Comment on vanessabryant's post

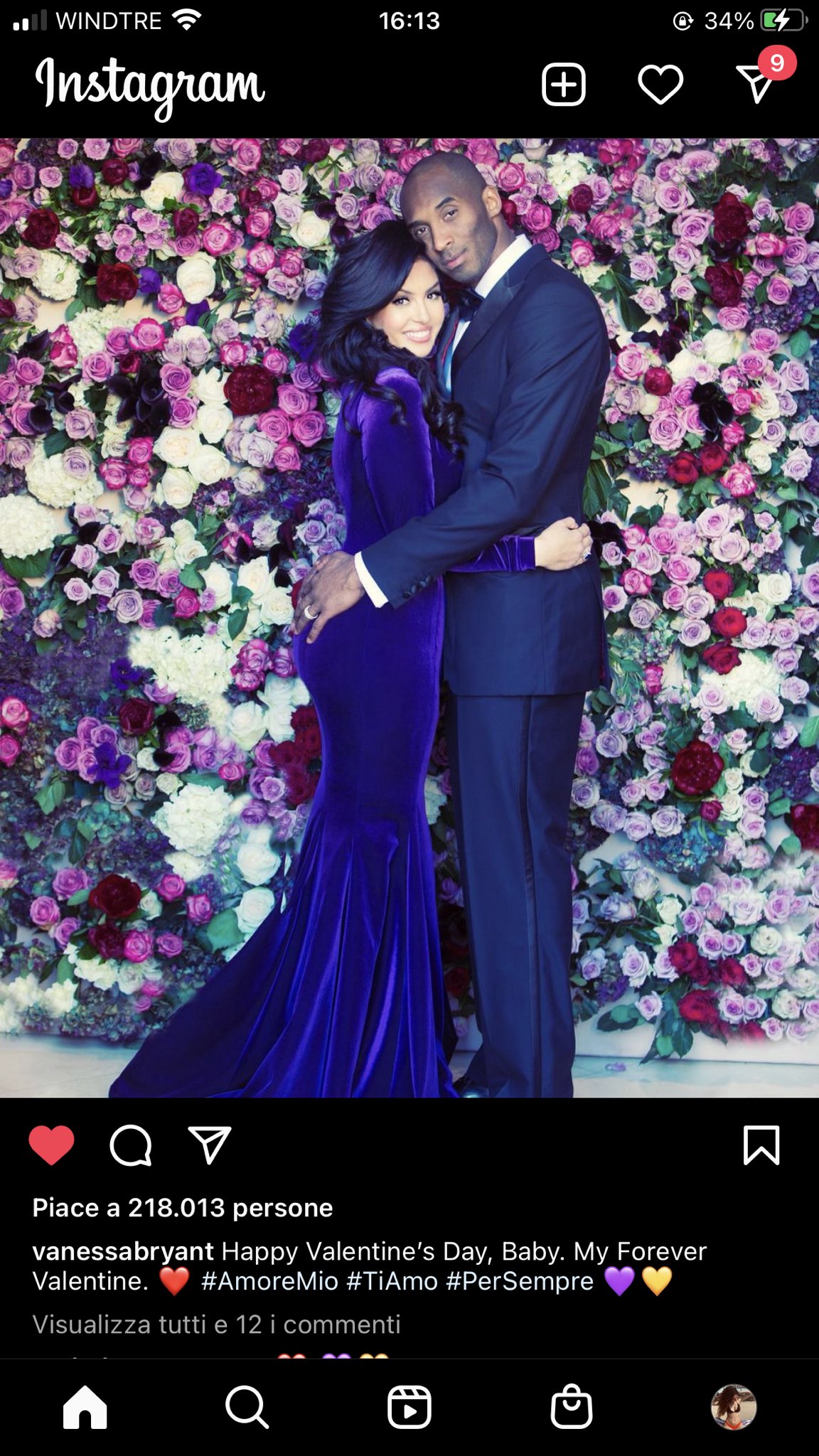point(131,1145)
